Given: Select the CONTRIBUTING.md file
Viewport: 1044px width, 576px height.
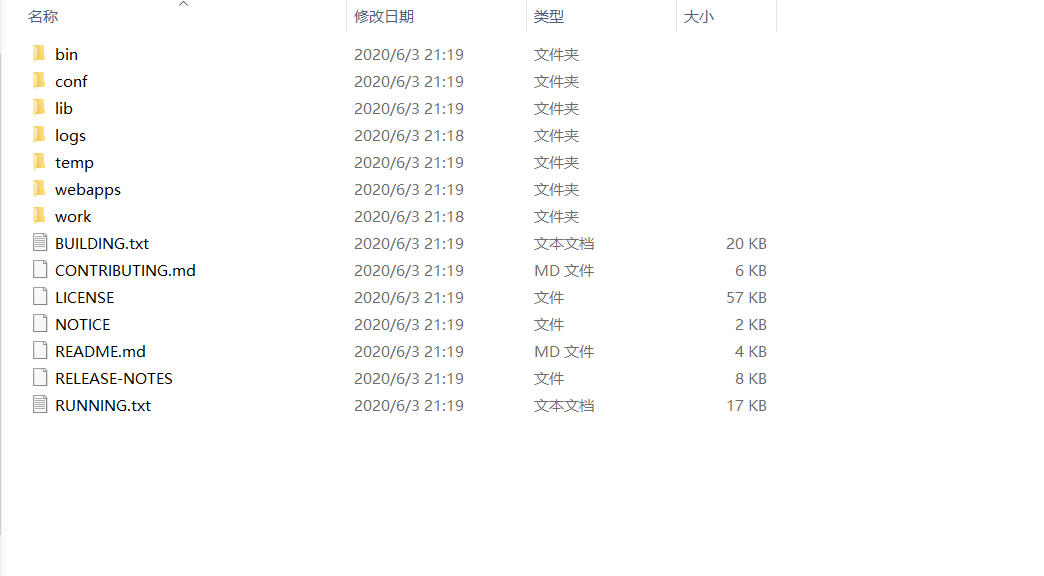Looking at the screenshot, I should coord(125,270).
